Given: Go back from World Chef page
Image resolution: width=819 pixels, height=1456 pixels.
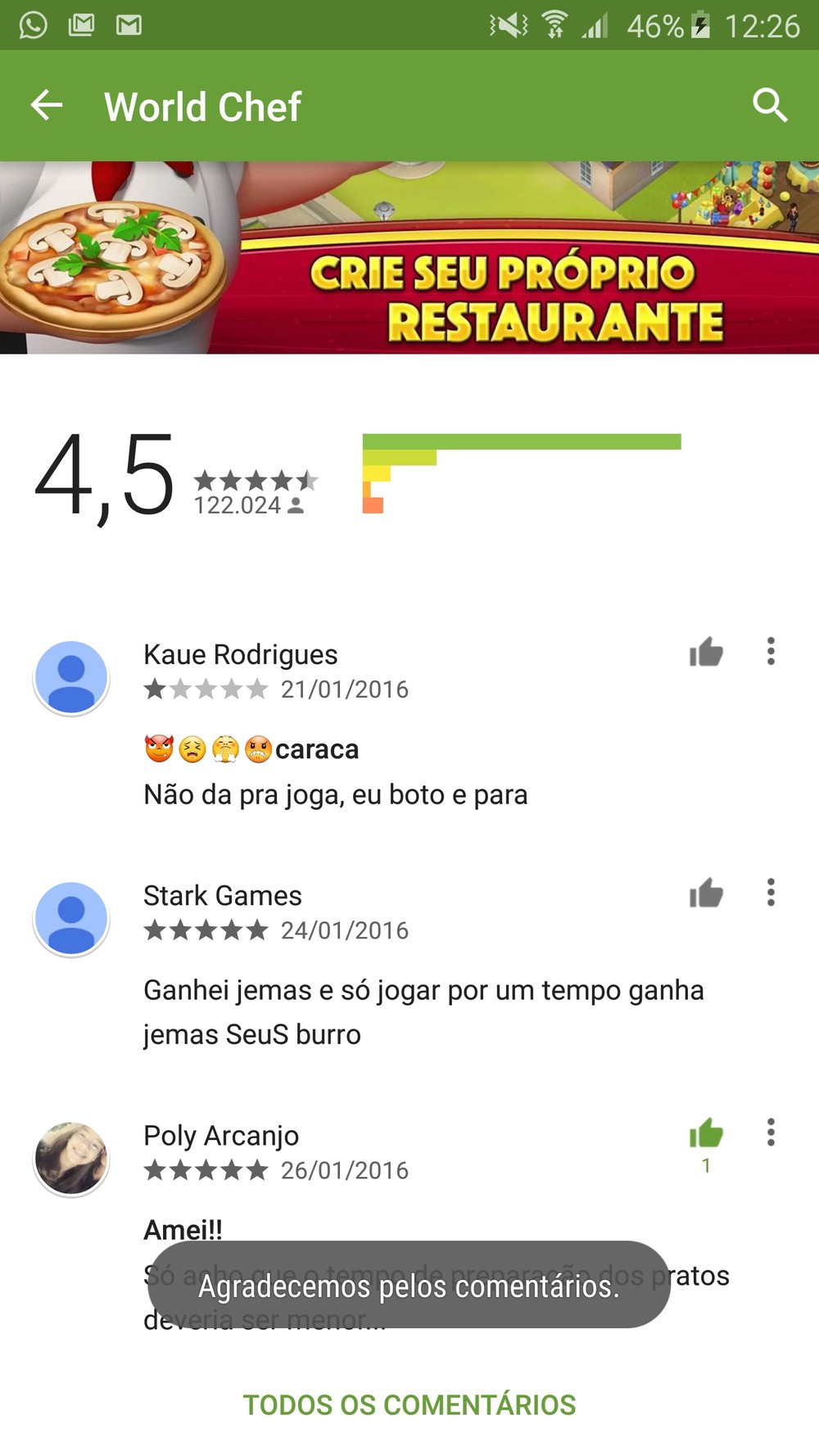Looking at the screenshot, I should (x=47, y=106).
